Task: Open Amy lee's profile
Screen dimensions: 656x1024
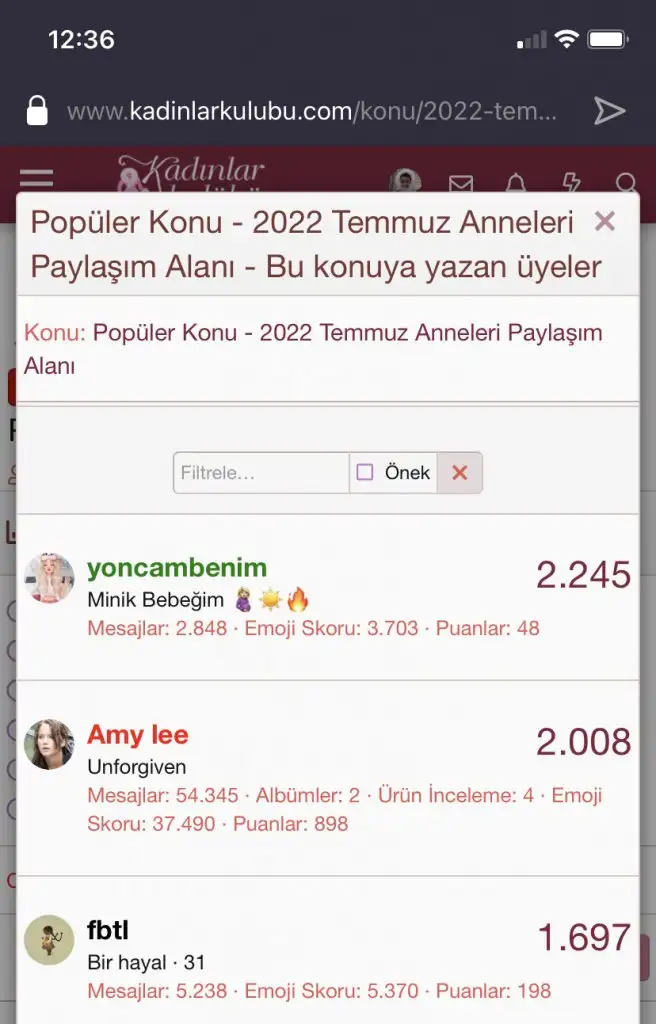Action: pos(138,735)
